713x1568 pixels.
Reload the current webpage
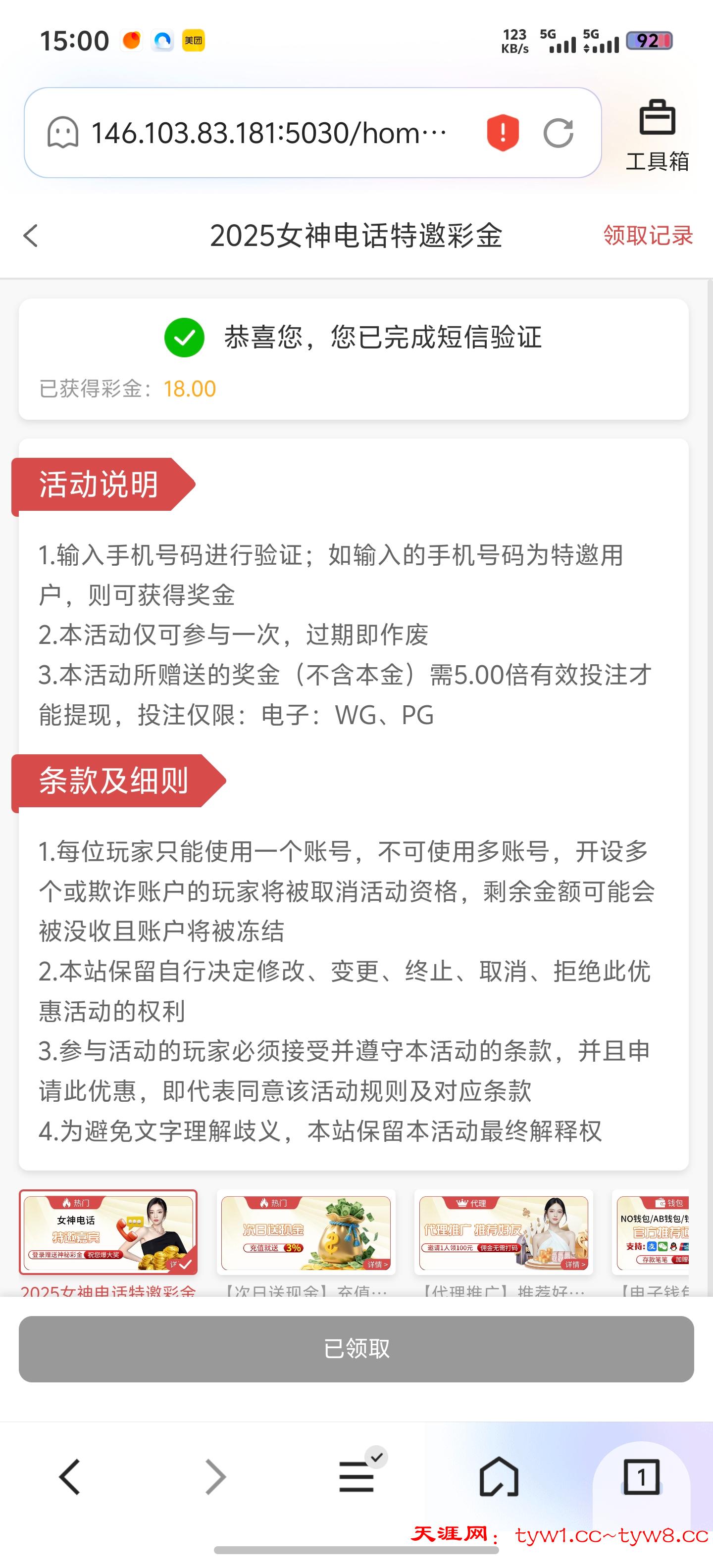[560, 132]
